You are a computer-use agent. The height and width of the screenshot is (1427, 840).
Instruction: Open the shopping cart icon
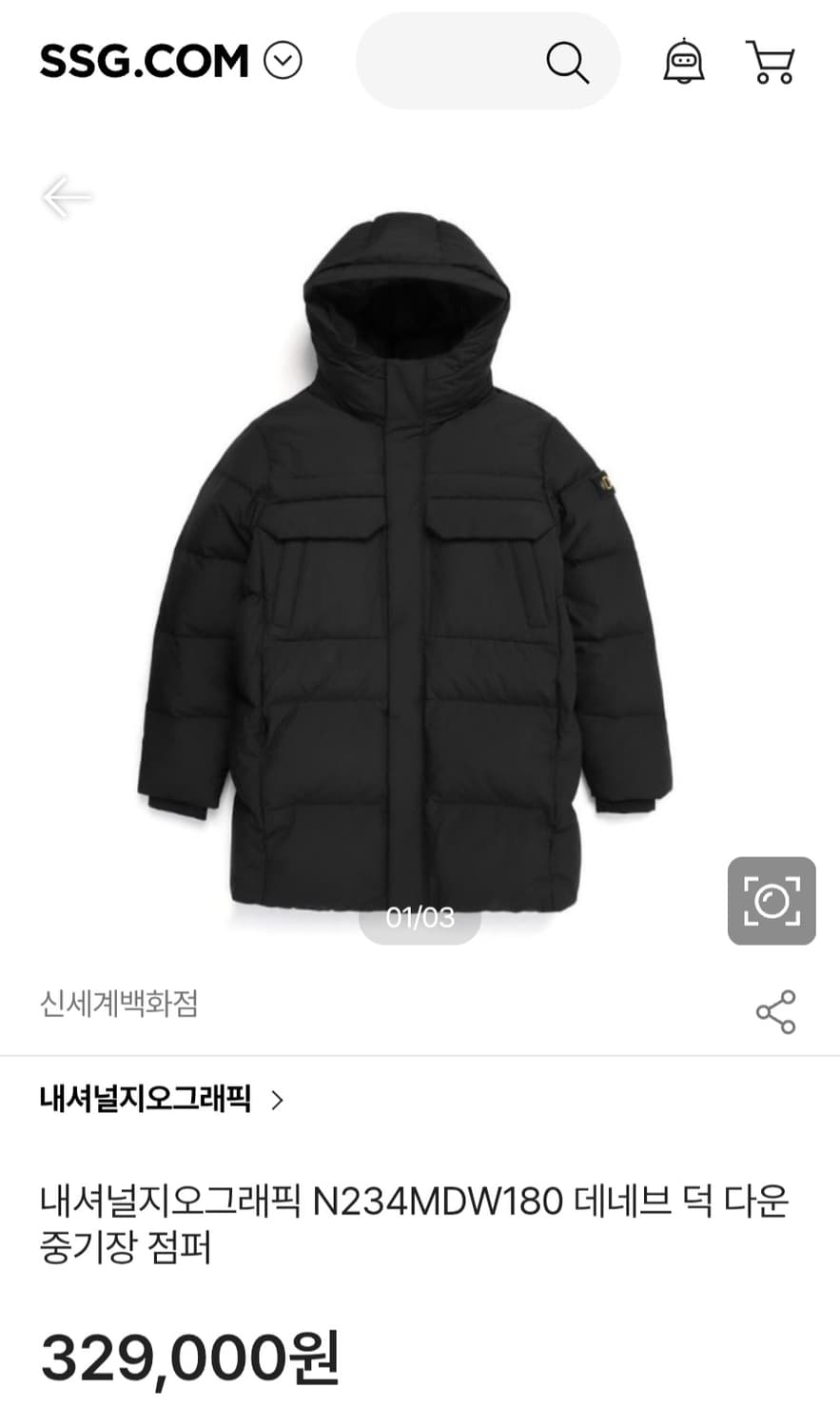(x=771, y=60)
